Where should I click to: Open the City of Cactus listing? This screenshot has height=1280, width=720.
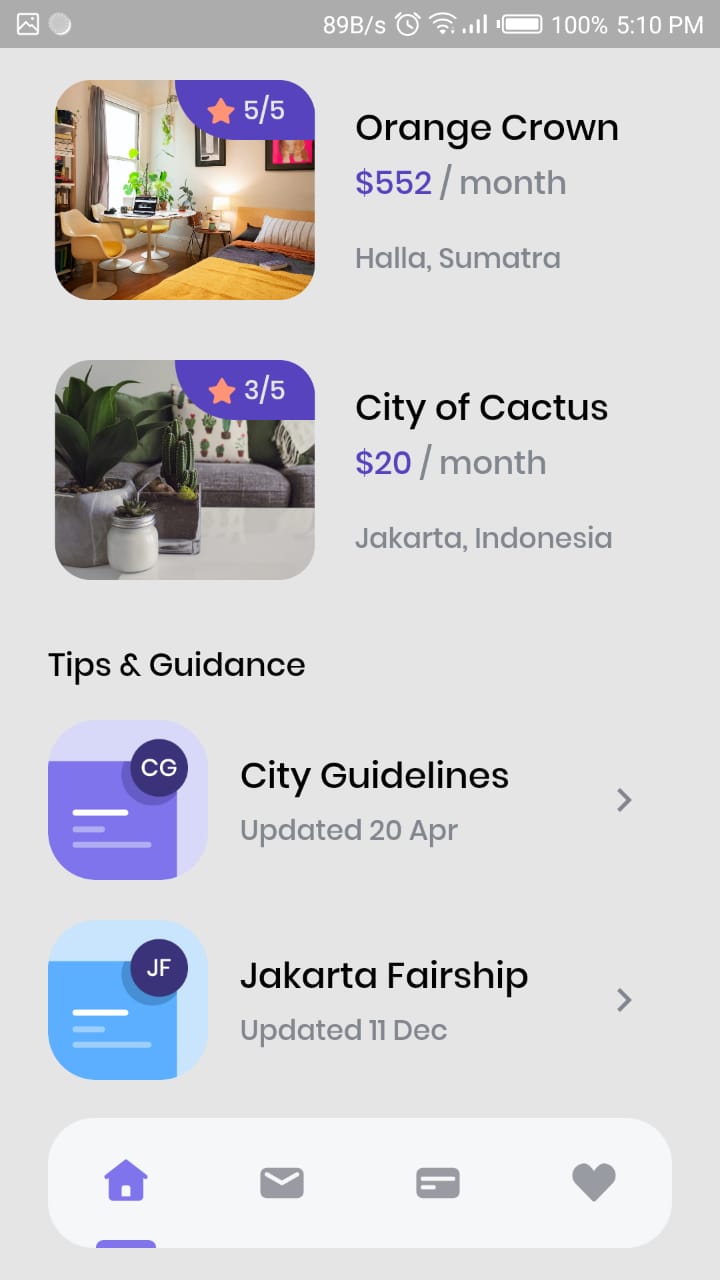[x=482, y=407]
